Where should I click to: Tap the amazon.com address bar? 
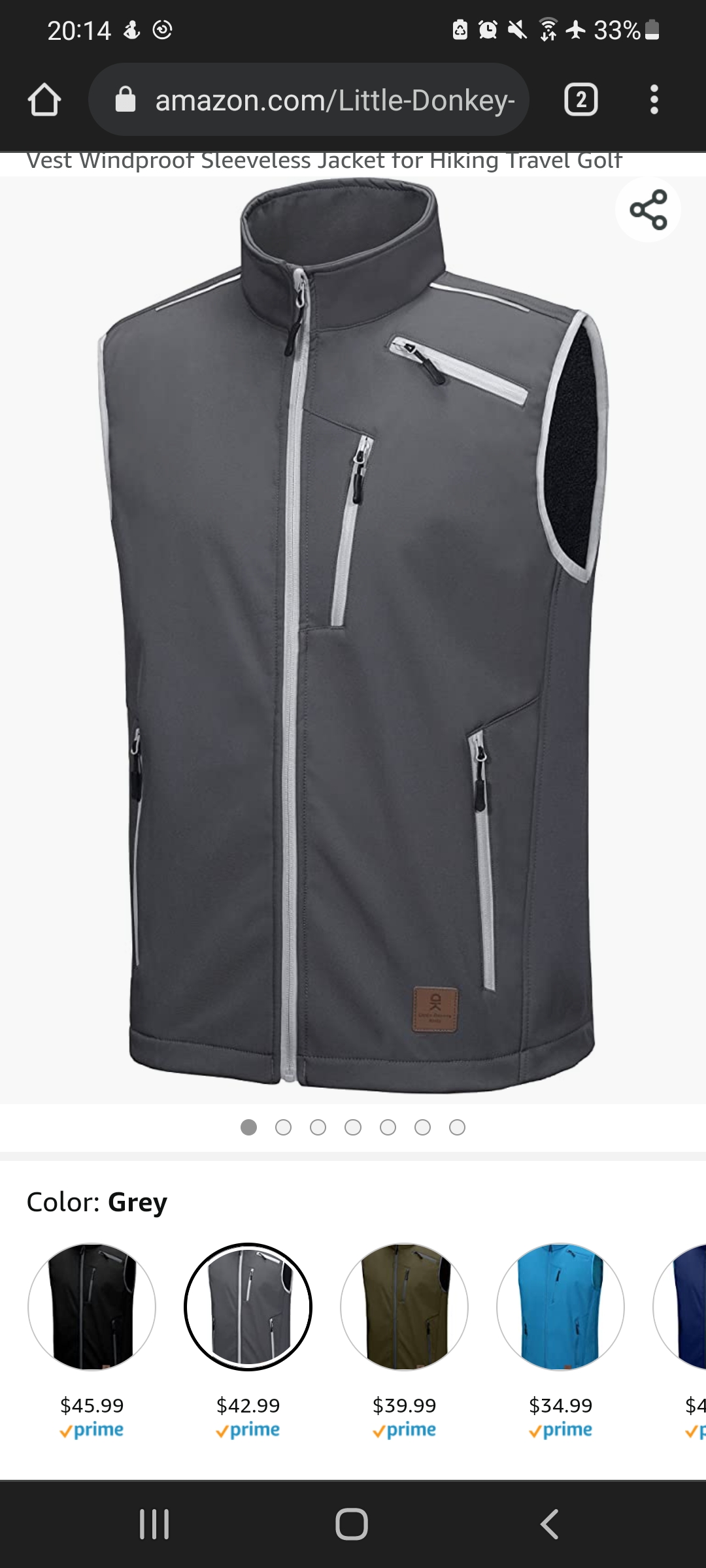pos(309,100)
